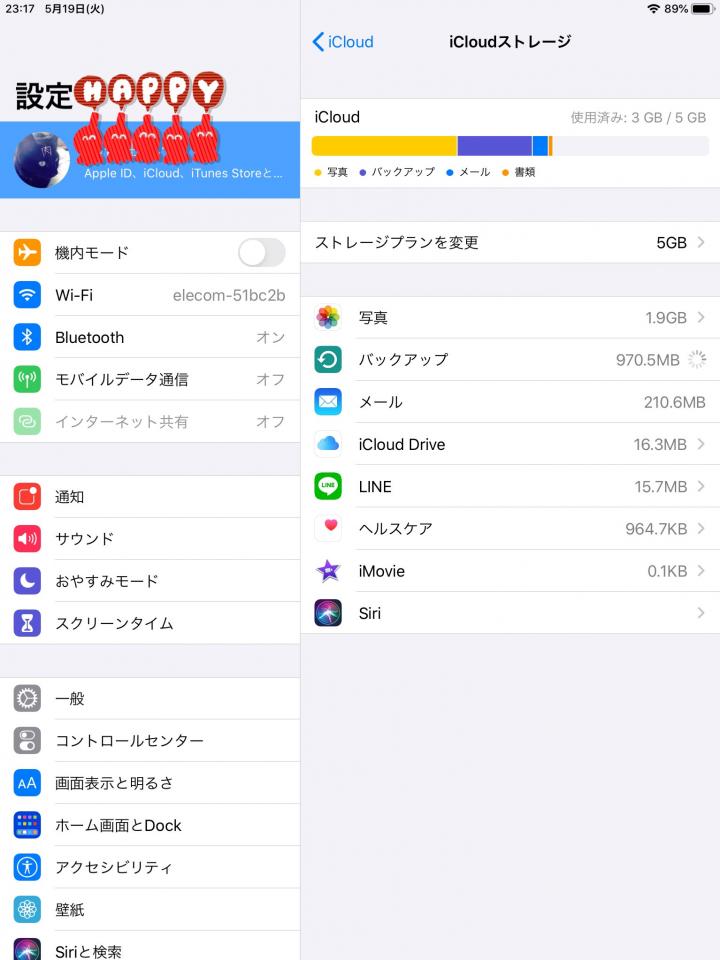Open the Apple ID profile row
Viewport: 720px width, 960px height.
[150, 160]
